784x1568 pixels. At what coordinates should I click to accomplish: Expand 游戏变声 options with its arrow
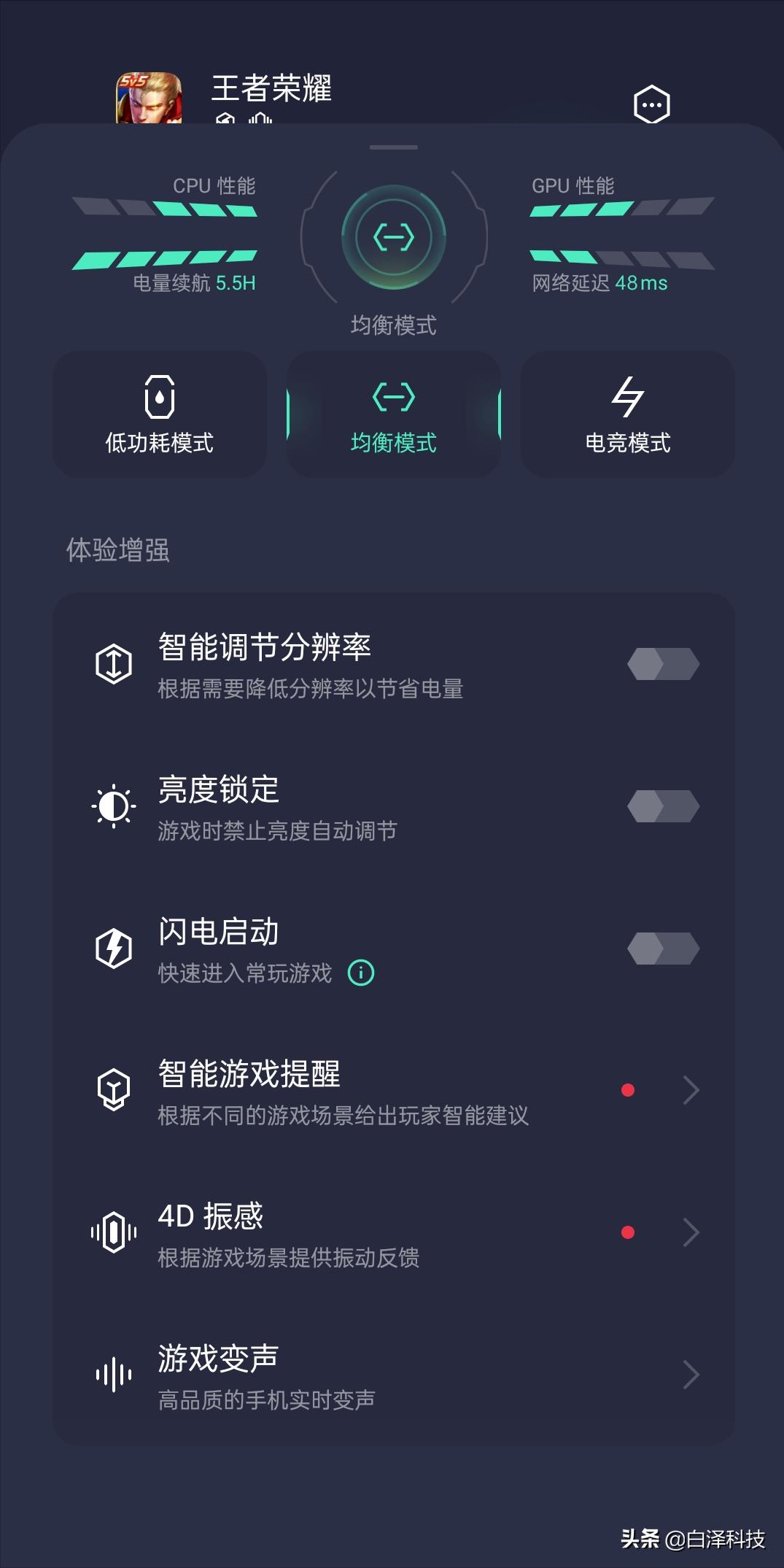(x=690, y=1372)
